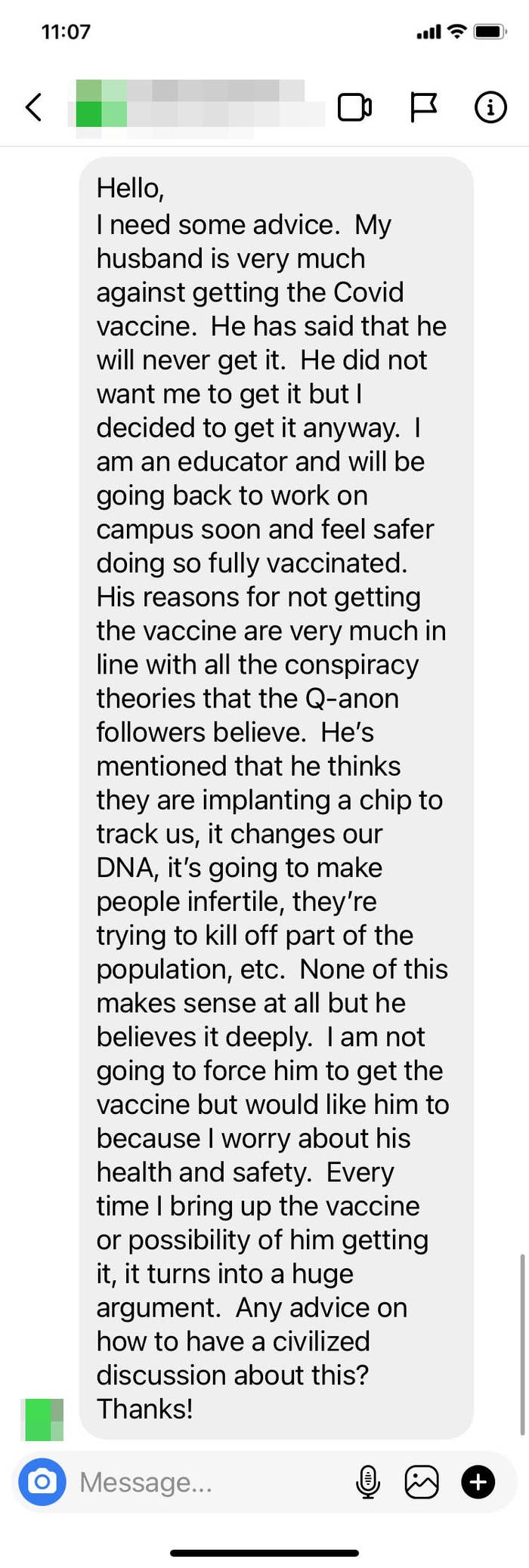Tap the Message text field
529x1568 pixels.
204,1482
